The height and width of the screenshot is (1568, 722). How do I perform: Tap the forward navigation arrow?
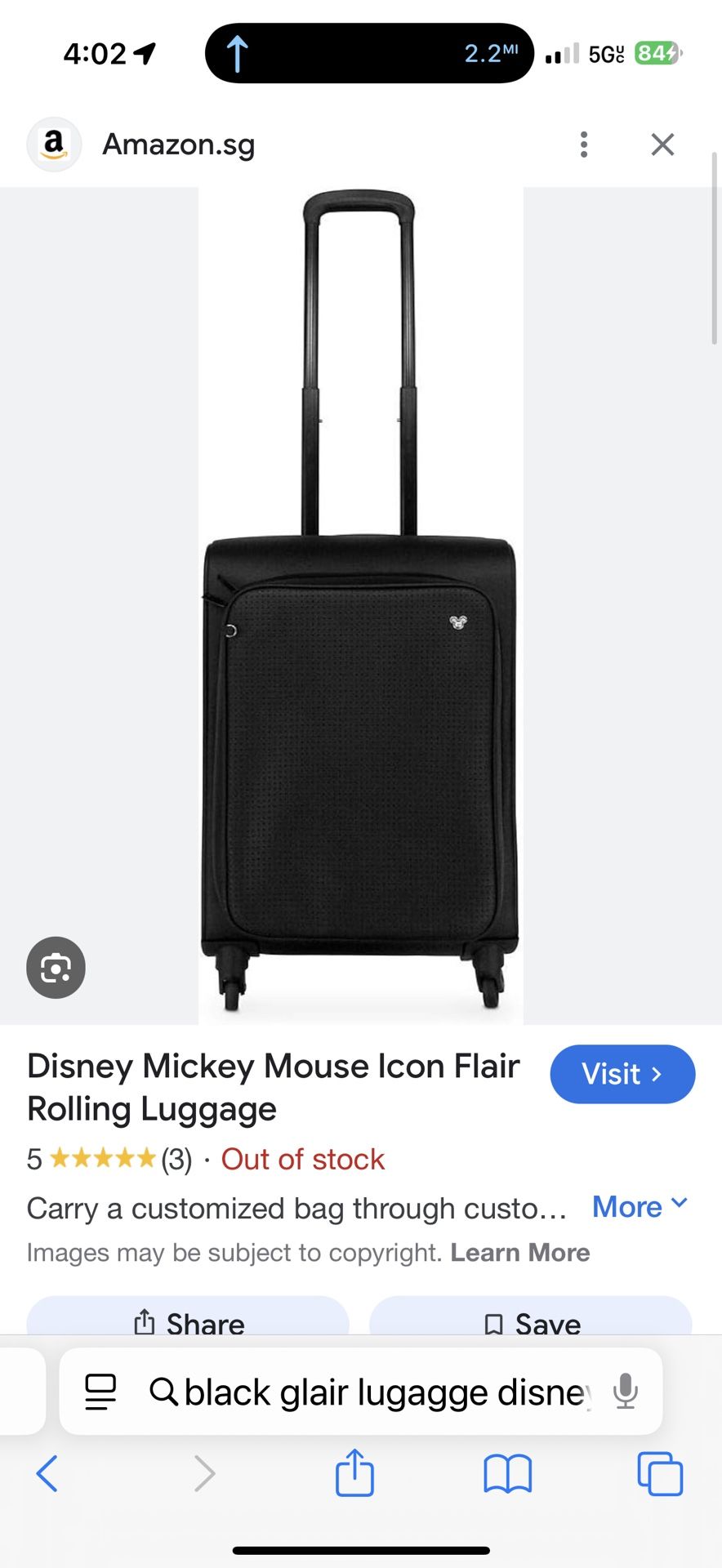click(x=203, y=1474)
